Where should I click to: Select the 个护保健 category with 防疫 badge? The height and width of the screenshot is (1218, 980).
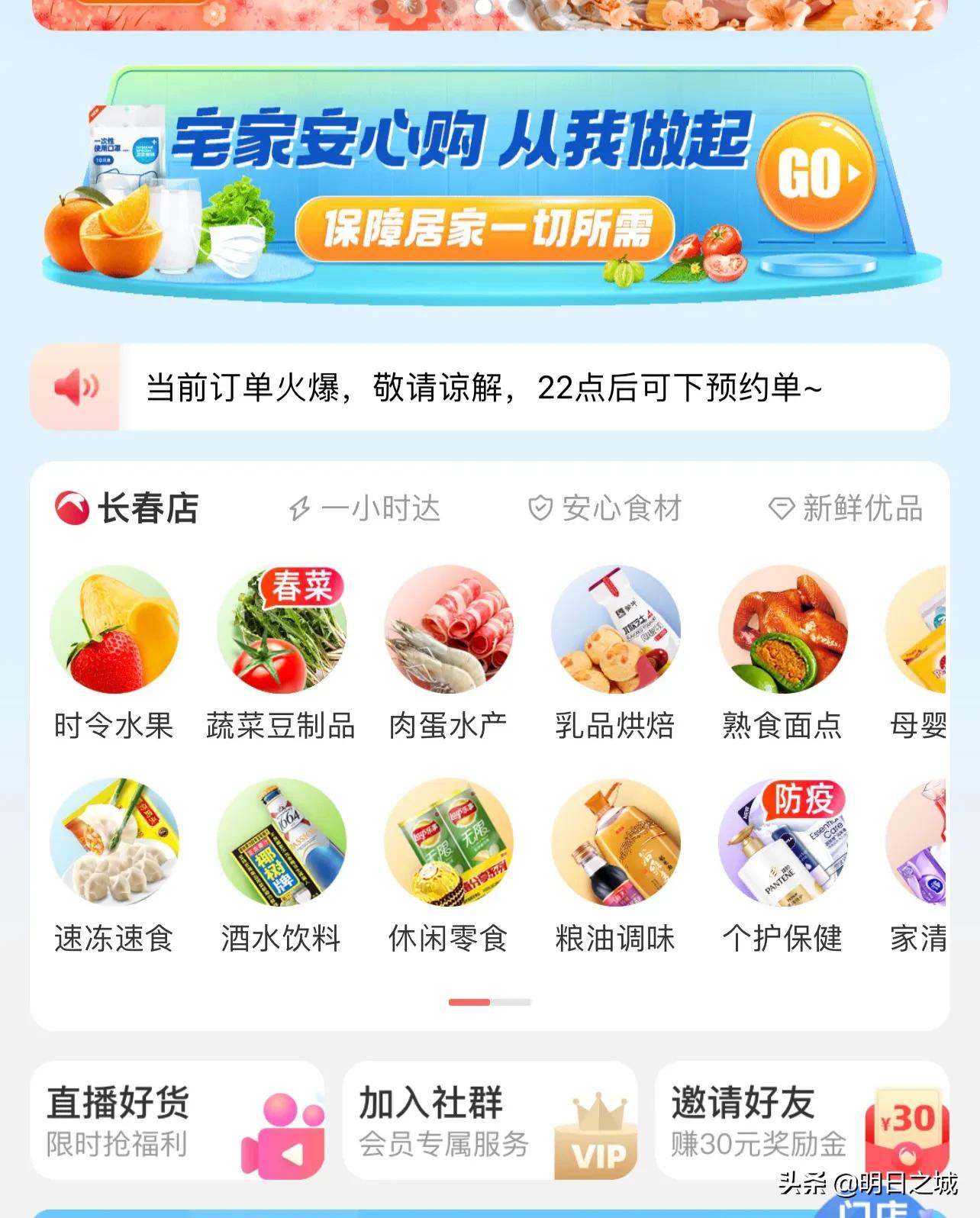(785, 842)
